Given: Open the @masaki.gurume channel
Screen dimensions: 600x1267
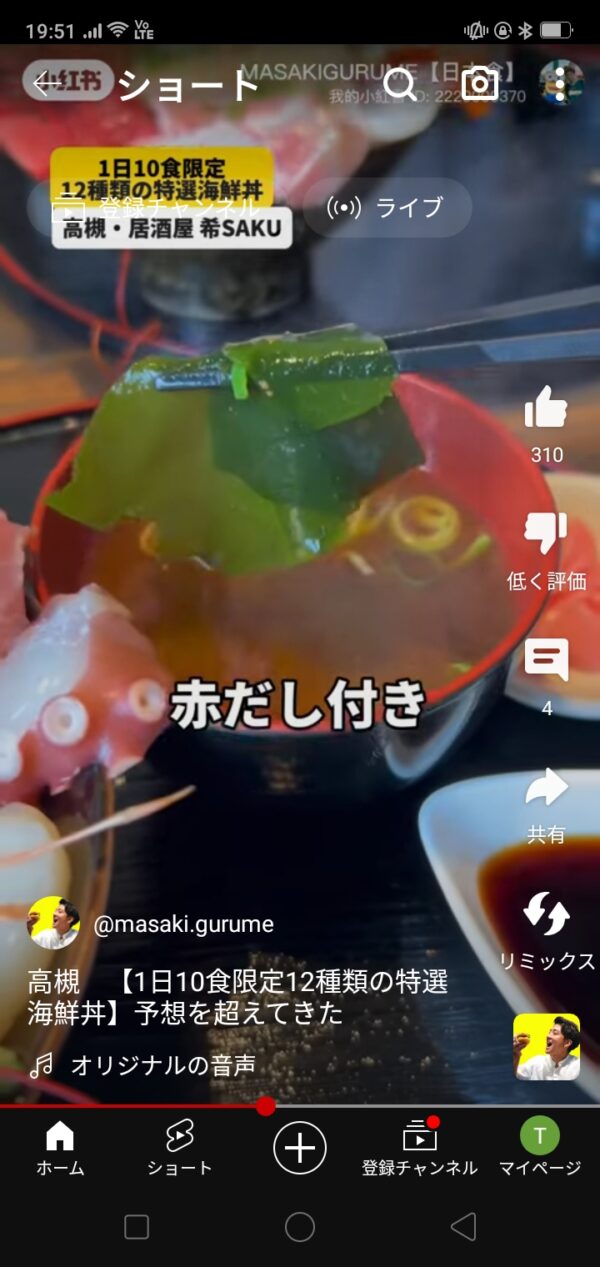Looking at the screenshot, I should coord(183,924).
